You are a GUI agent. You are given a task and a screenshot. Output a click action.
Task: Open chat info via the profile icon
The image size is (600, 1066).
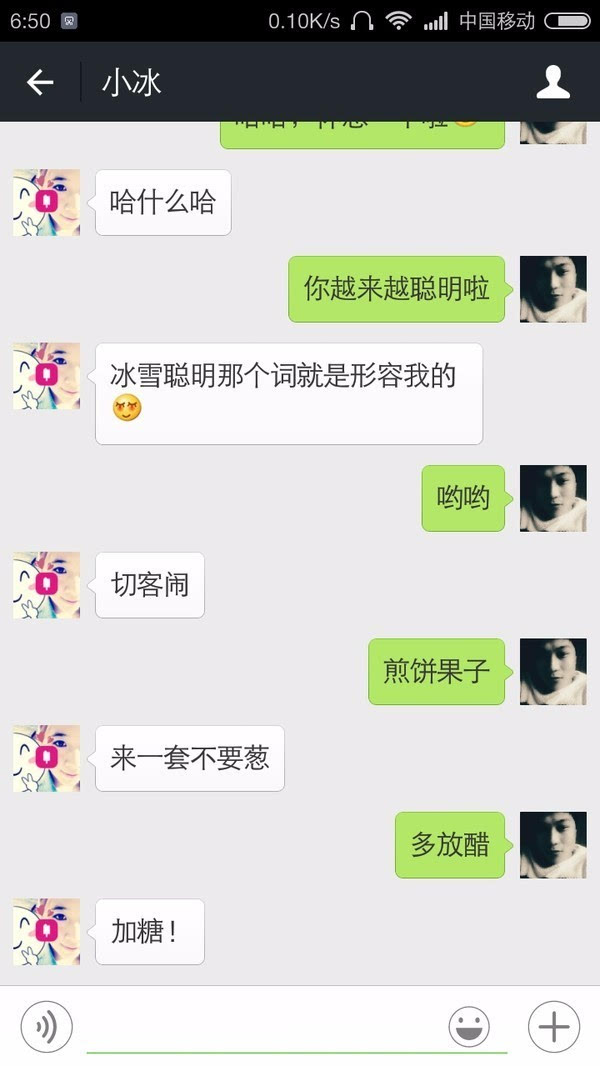[x=553, y=82]
